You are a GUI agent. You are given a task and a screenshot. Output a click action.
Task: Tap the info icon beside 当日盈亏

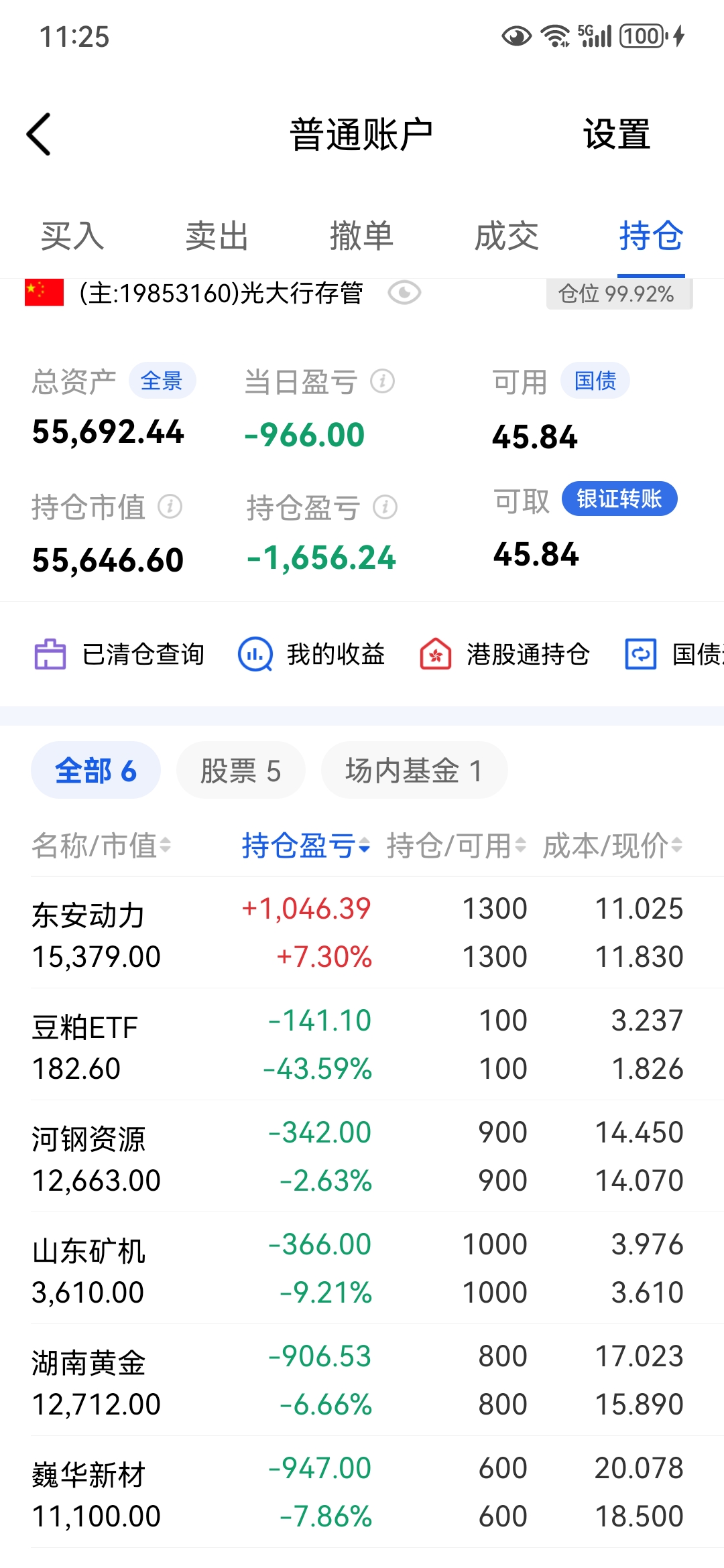point(381,380)
